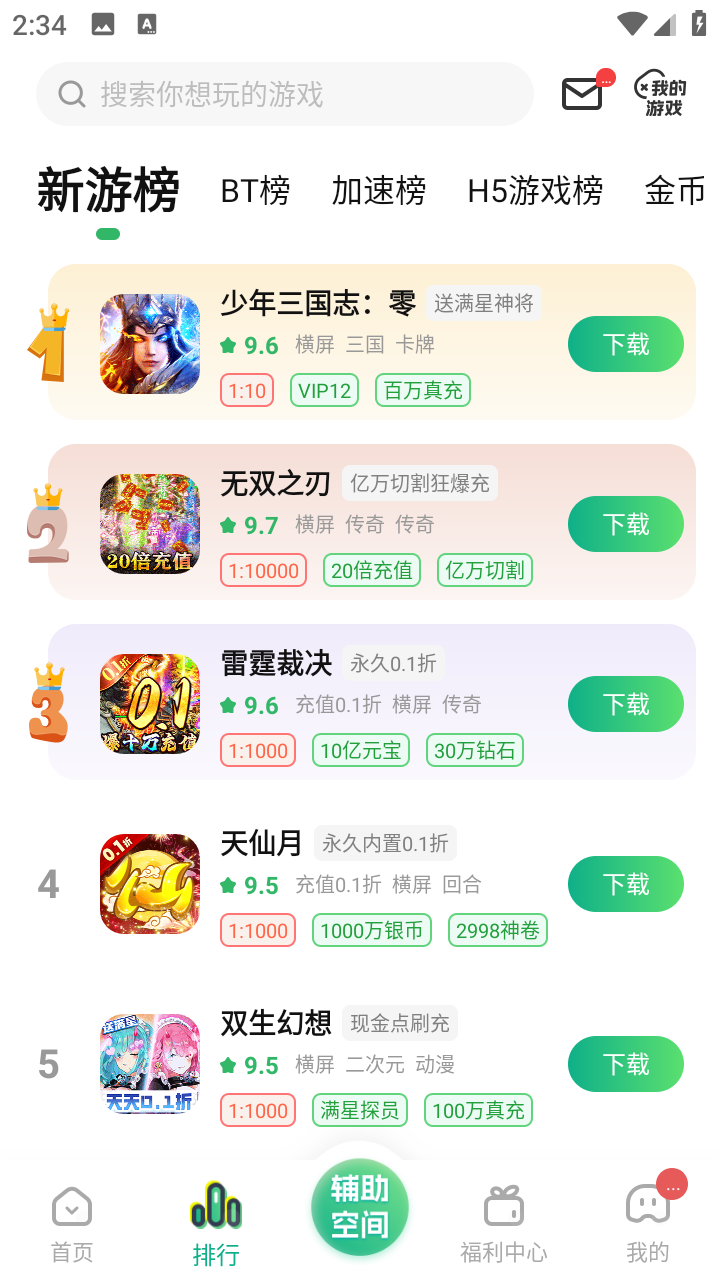Tap the 天仙月 game icon thumbnail
The width and height of the screenshot is (720, 1280).
tap(149, 884)
